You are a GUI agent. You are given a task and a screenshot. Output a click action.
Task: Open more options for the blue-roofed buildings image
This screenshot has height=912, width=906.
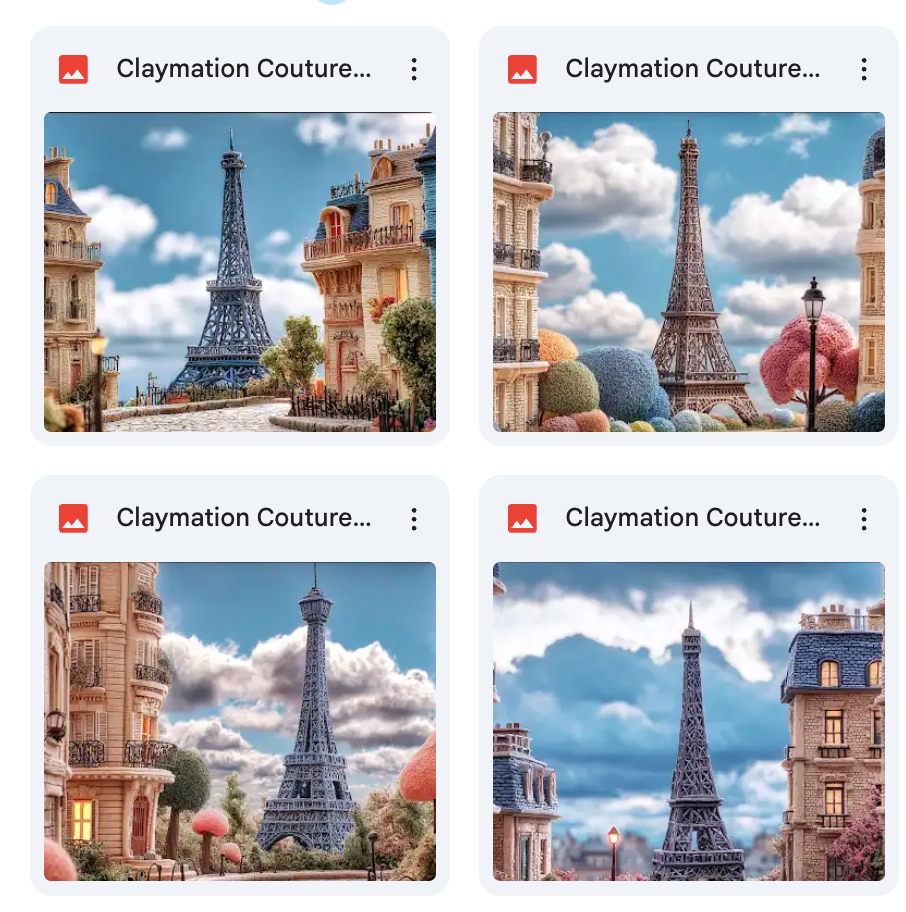click(863, 518)
